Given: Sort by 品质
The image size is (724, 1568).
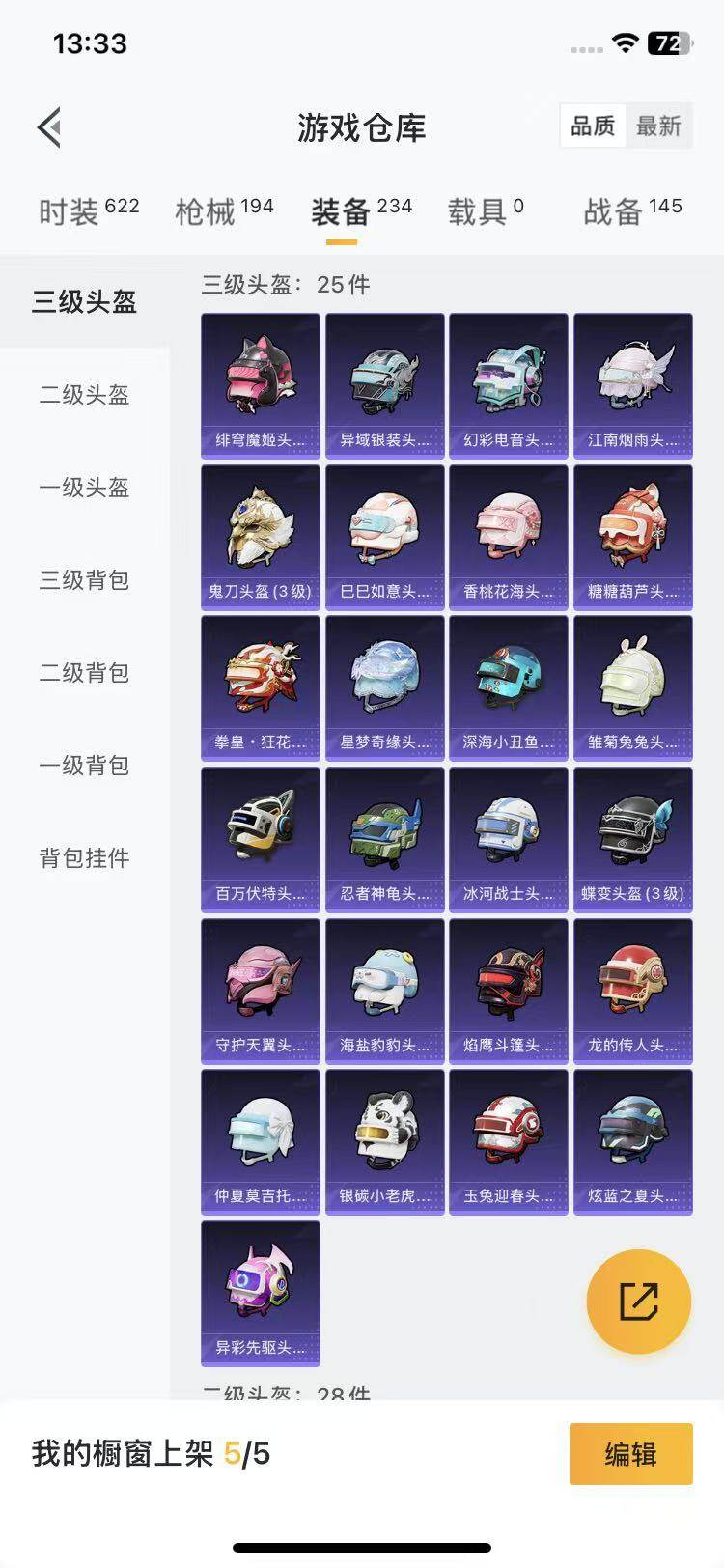Looking at the screenshot, I should click(593, 126).
